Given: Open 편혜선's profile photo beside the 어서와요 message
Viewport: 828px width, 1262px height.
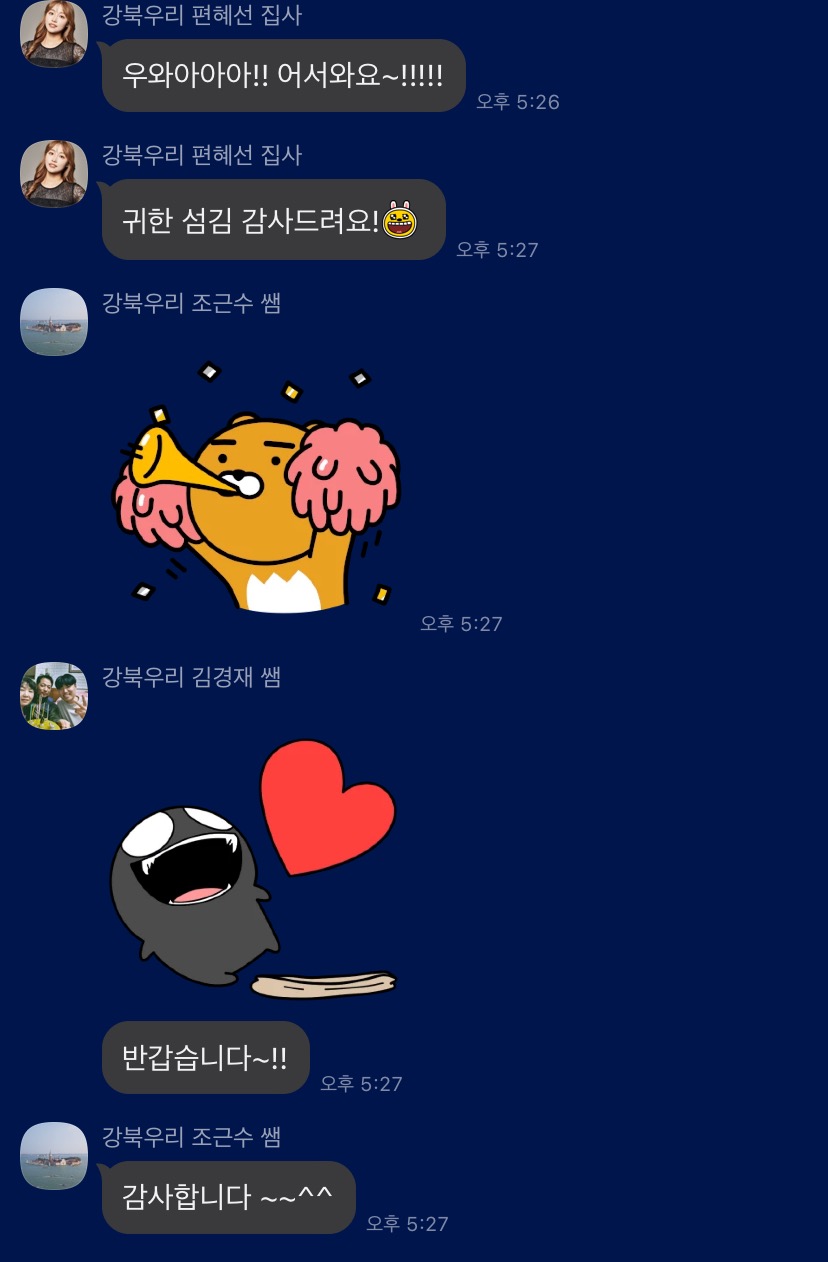Looking at the screenshot, I should (x=54, y=34).
